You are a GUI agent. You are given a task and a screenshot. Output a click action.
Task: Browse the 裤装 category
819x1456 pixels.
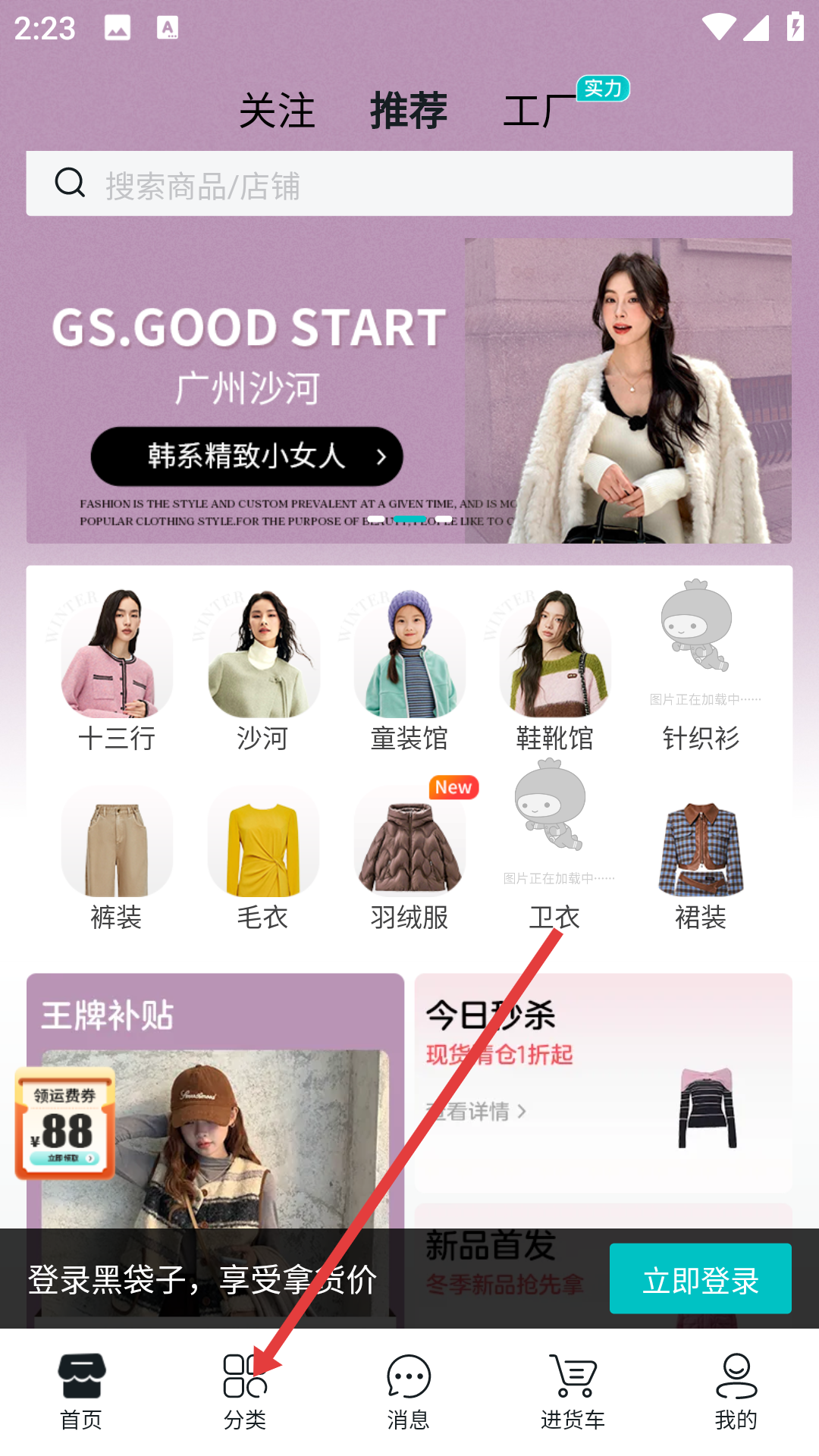click(117, 857)
